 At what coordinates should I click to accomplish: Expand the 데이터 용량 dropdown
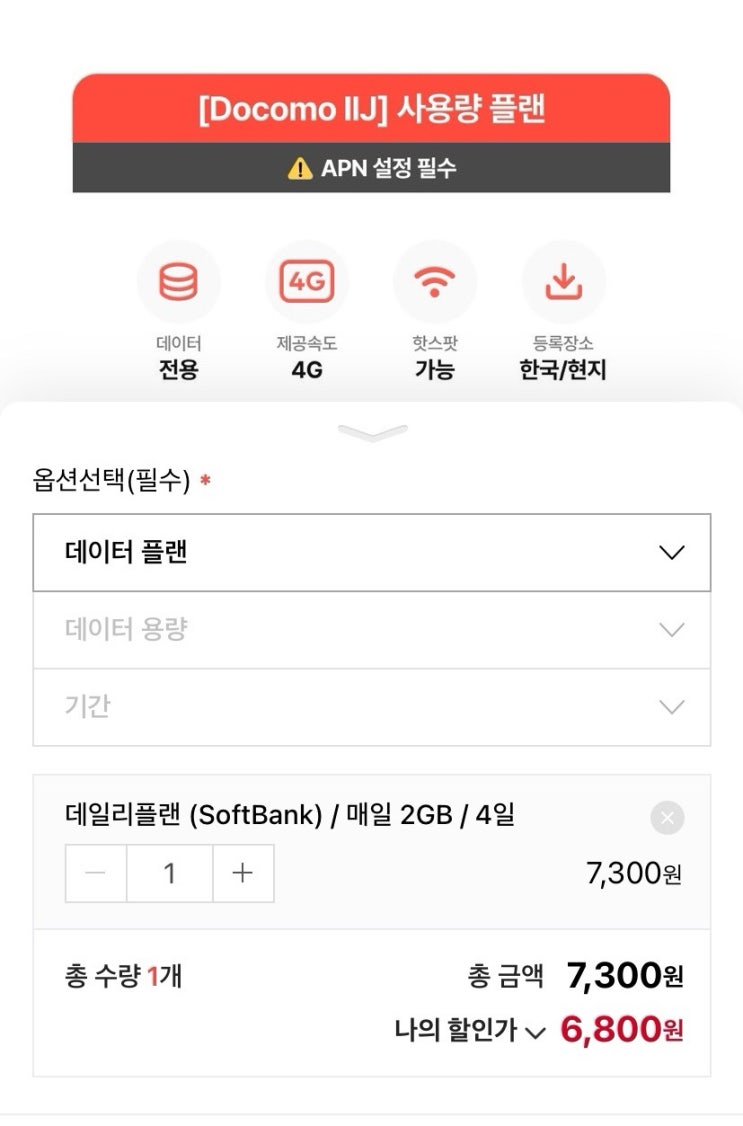[x=371, y=630]
